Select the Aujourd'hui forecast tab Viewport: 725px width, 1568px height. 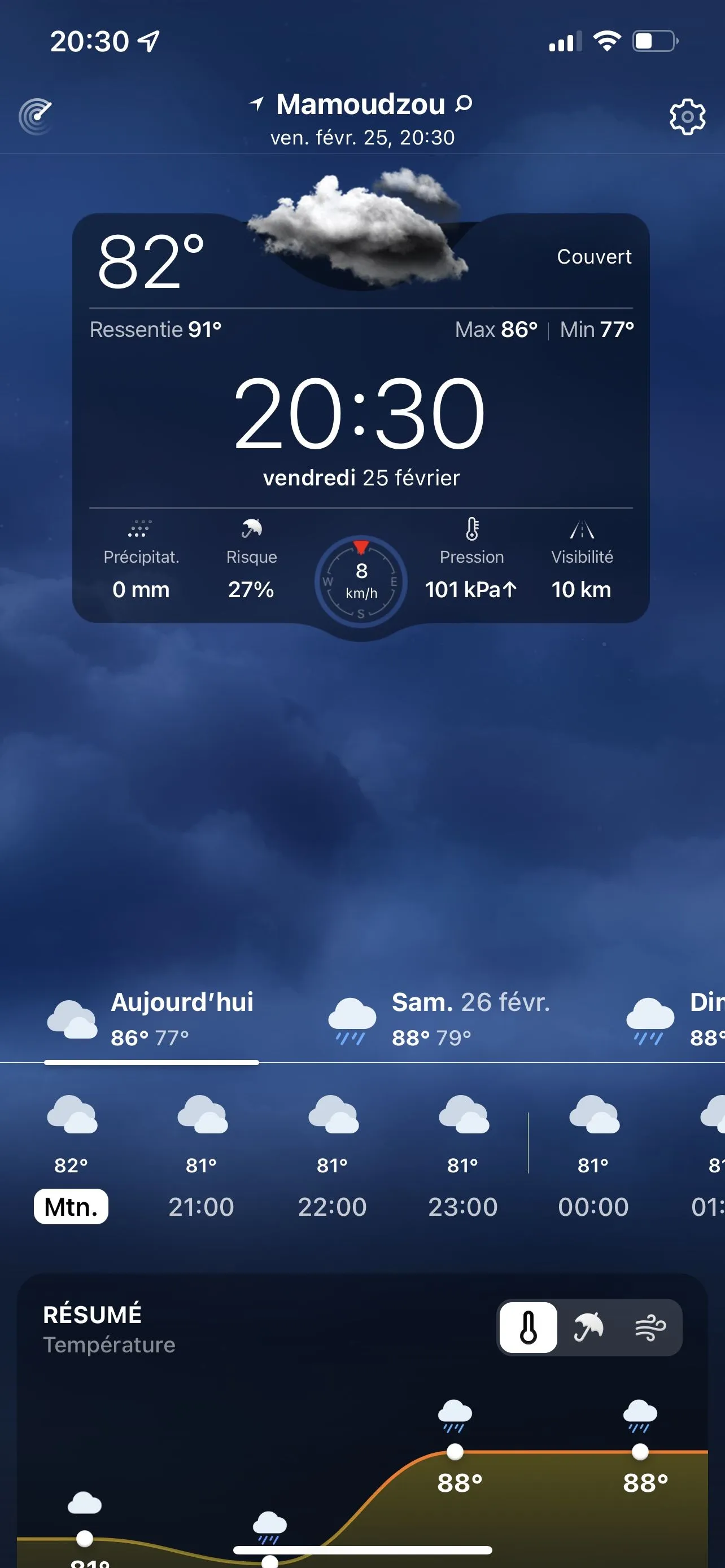151,1019
